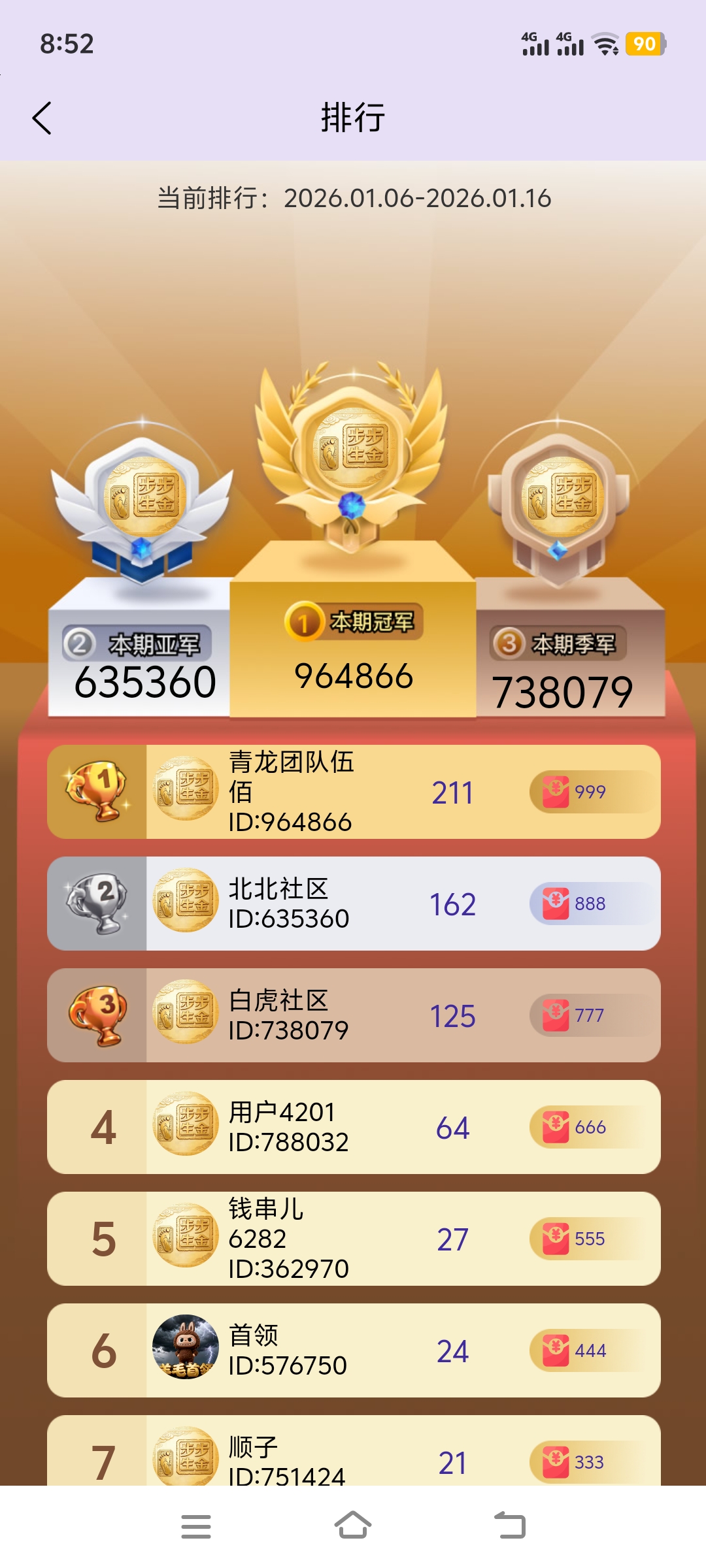The image size is (706, 1568).
Task: Open second-place row 北北社区
Action: tap(353, 904)
